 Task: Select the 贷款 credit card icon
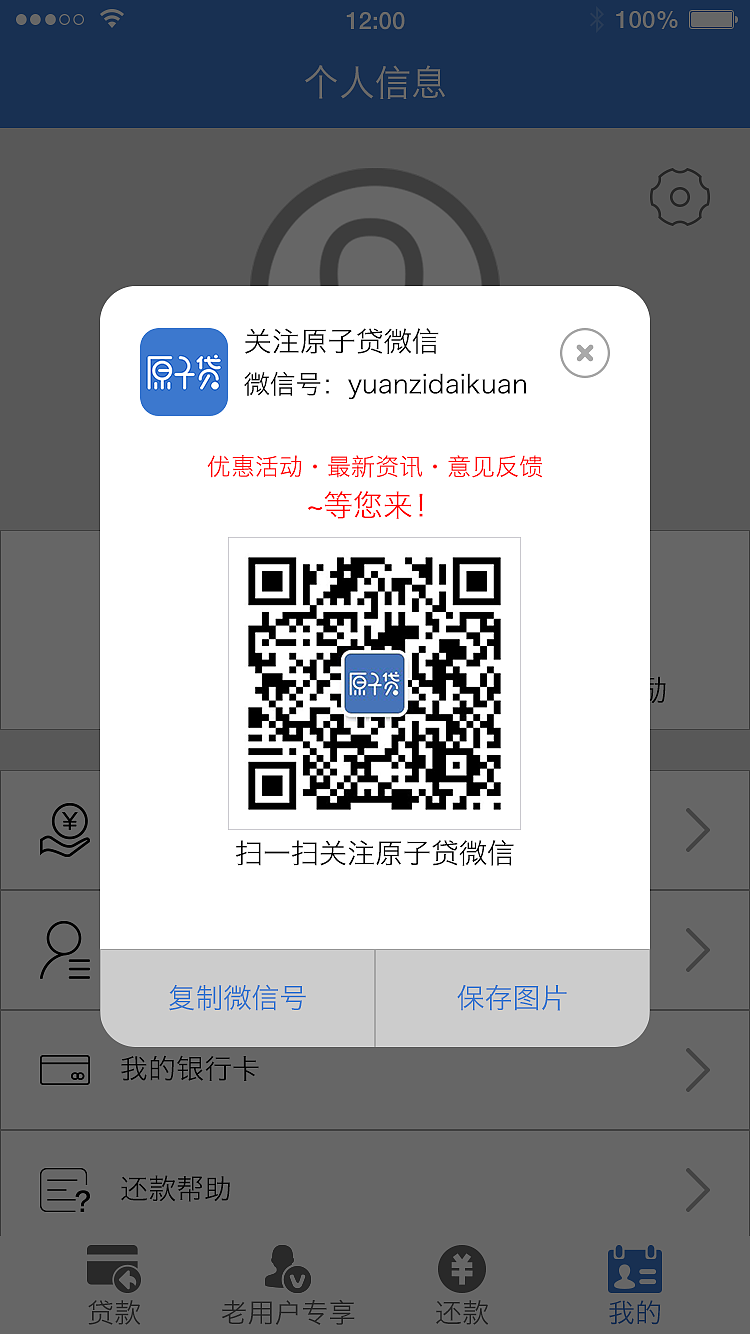pos(112,1268)
